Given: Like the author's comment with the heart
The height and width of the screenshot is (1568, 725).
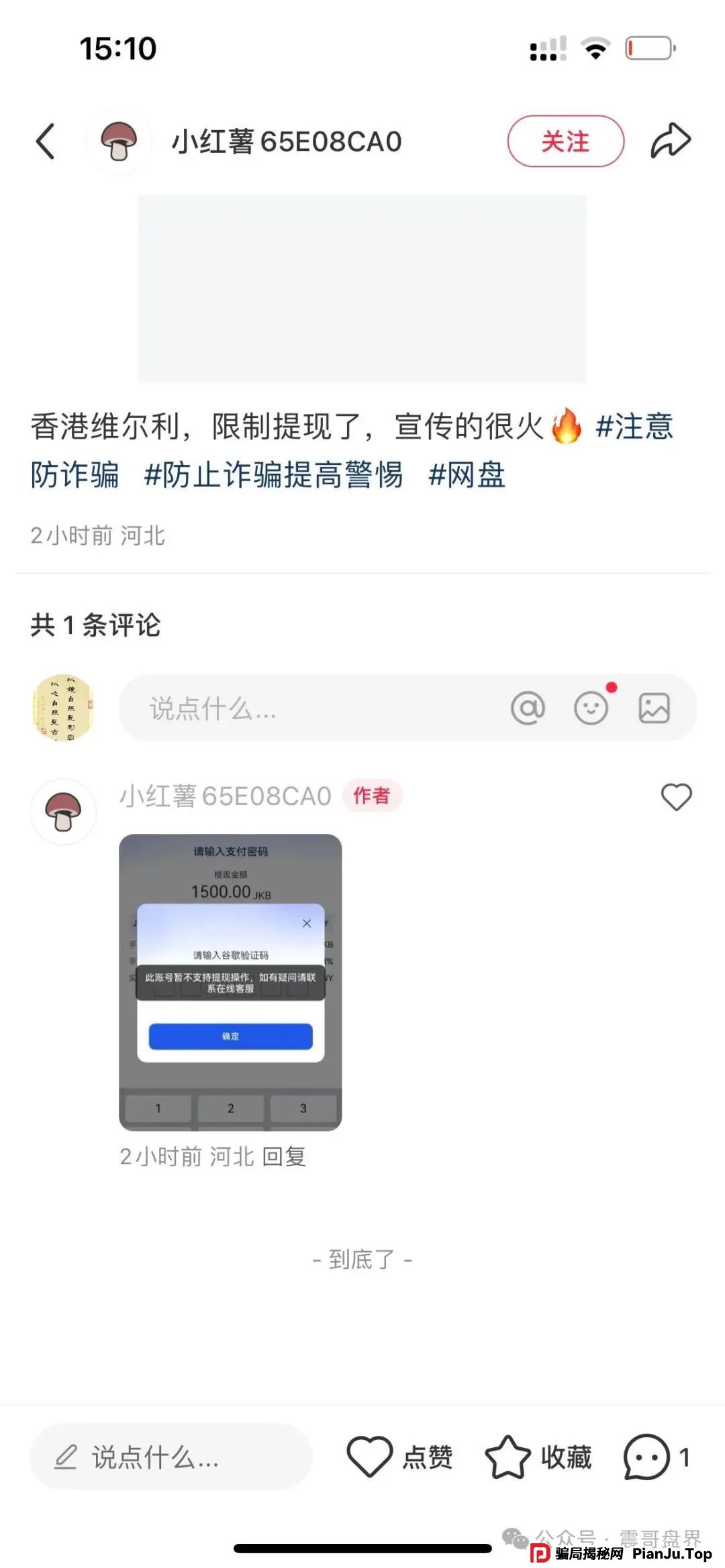Looking at the screenshot, I should tap(676, 797).
